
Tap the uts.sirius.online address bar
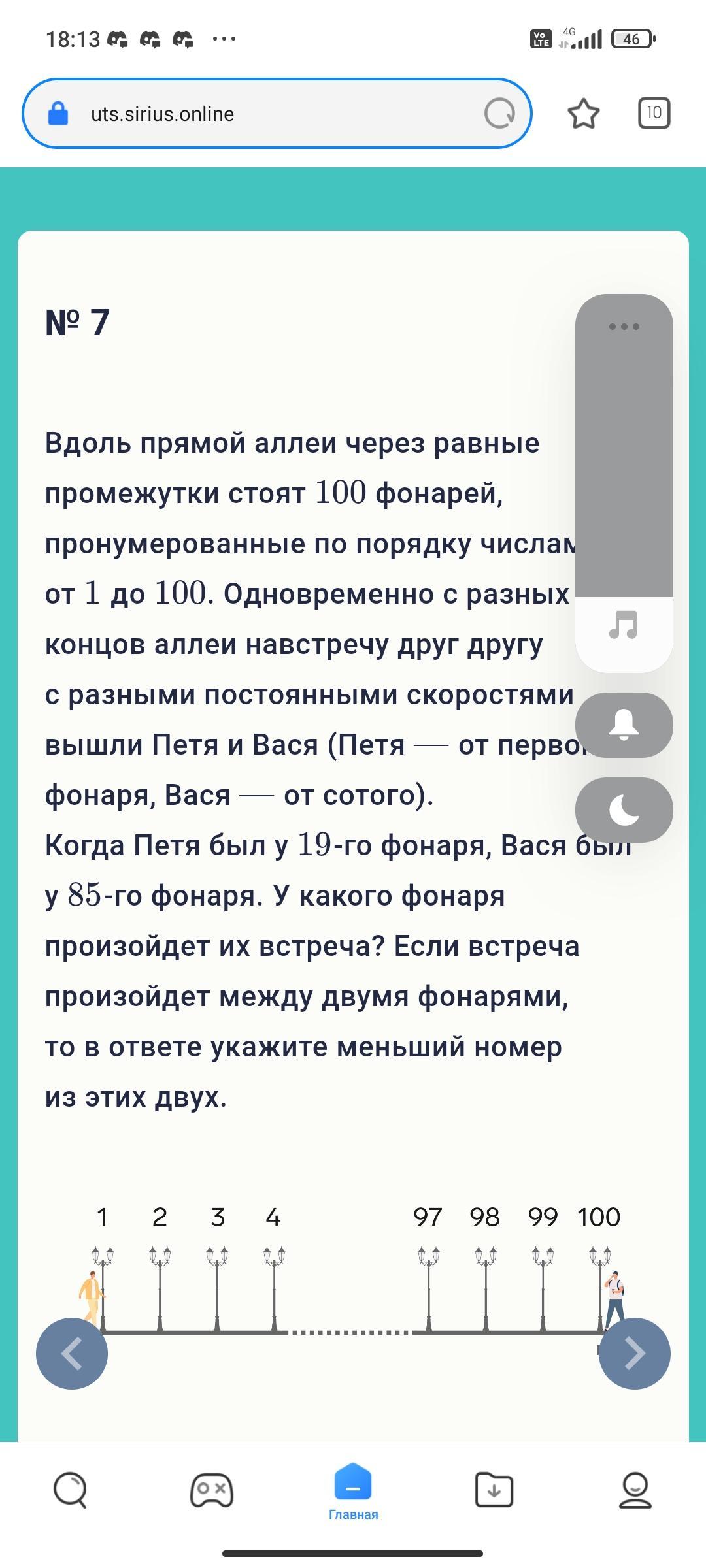click(x=261, y=114)
